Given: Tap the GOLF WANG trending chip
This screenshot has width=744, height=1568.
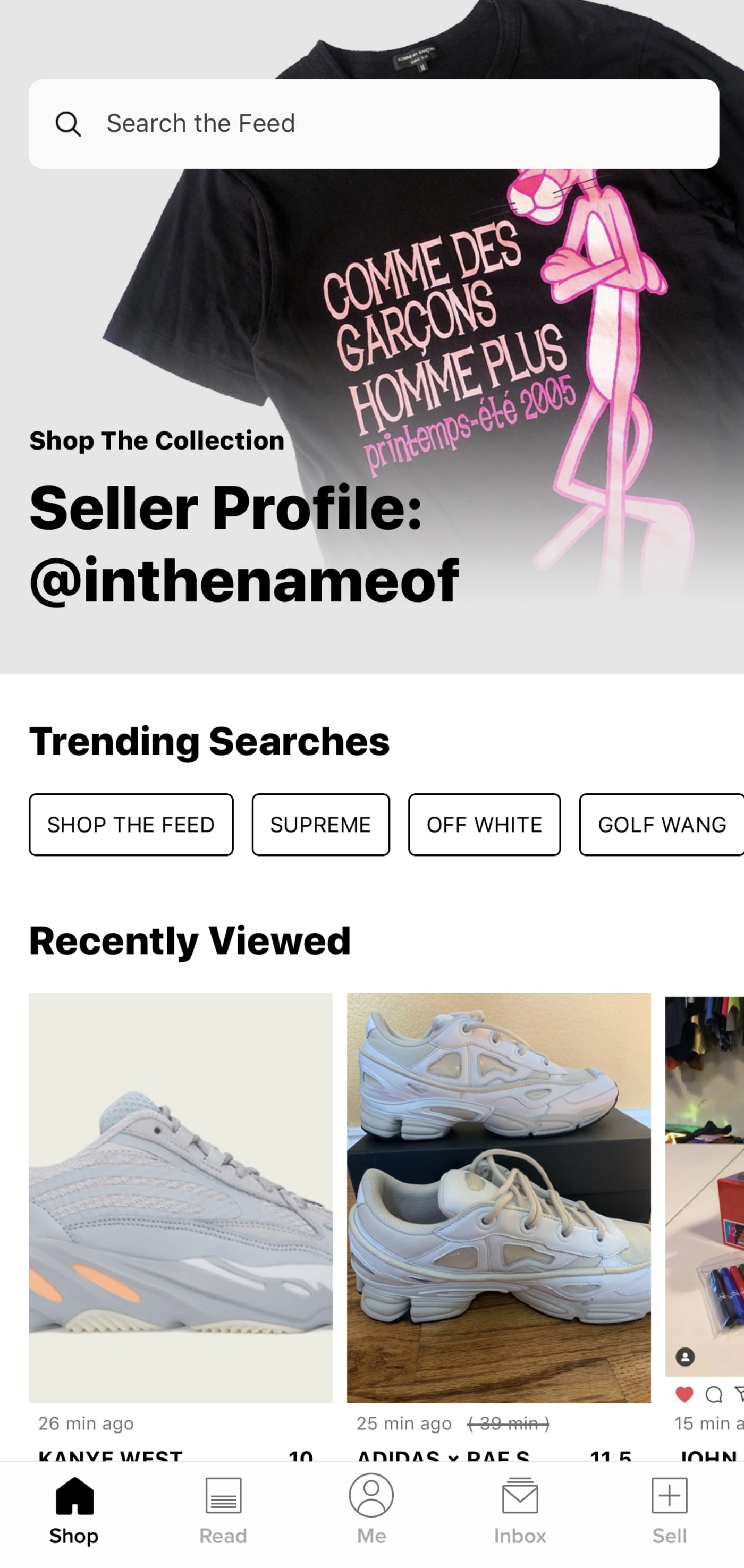Looking at the screenshot, I should 661,825.
